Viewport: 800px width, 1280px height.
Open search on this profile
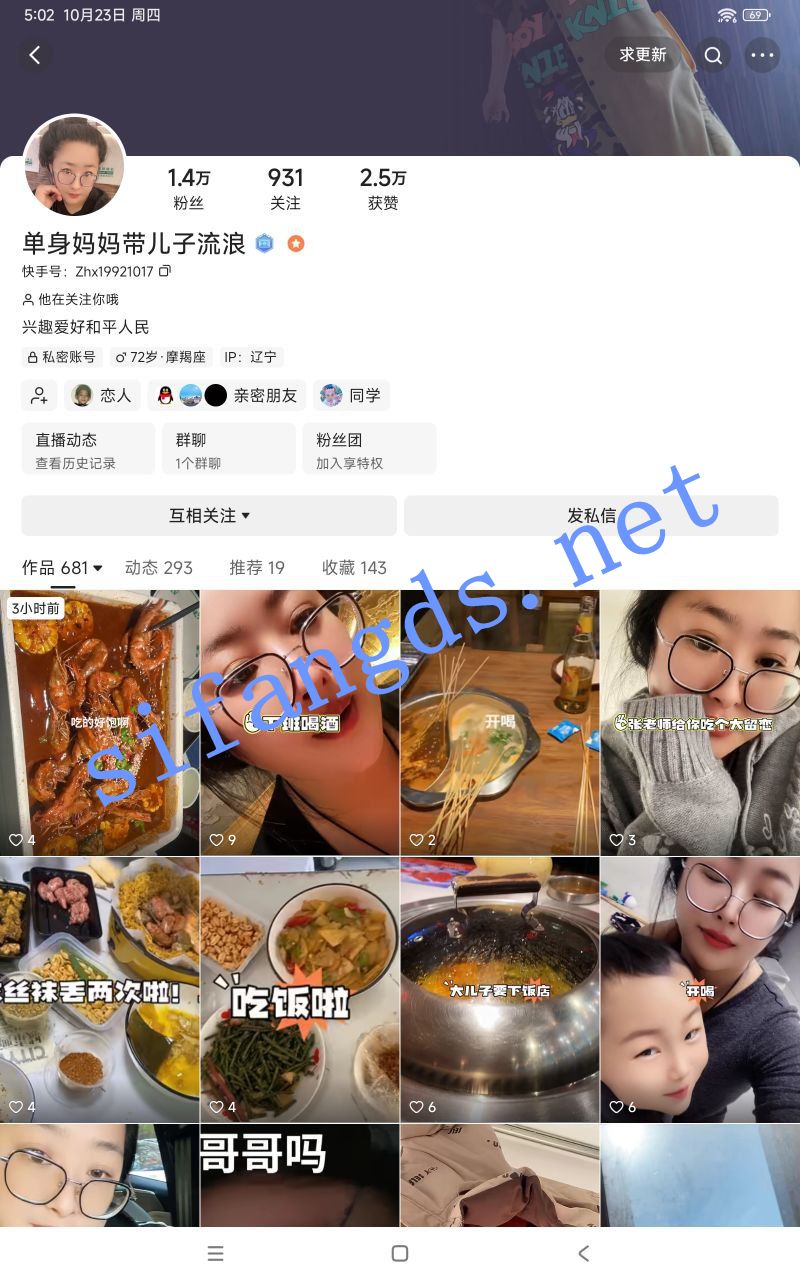tap(713, 55)
